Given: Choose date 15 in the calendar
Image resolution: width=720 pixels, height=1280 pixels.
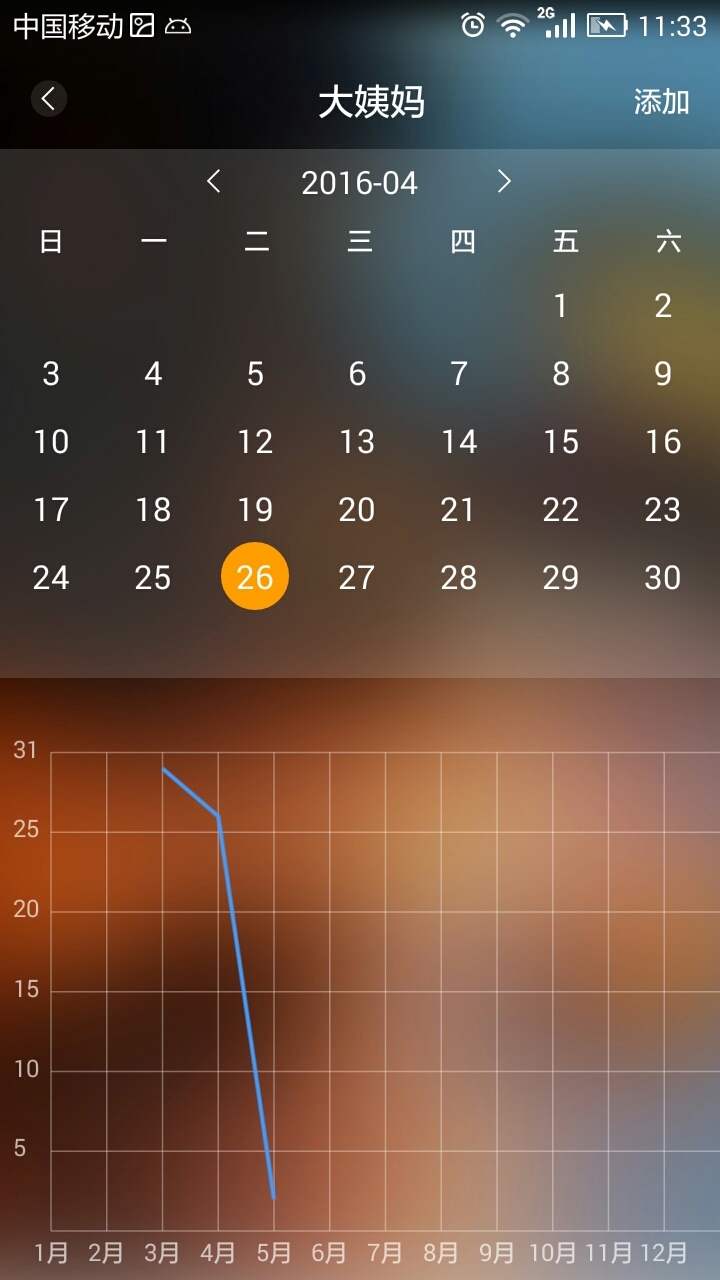Looking at the screenshot, I should pos(561,442).
